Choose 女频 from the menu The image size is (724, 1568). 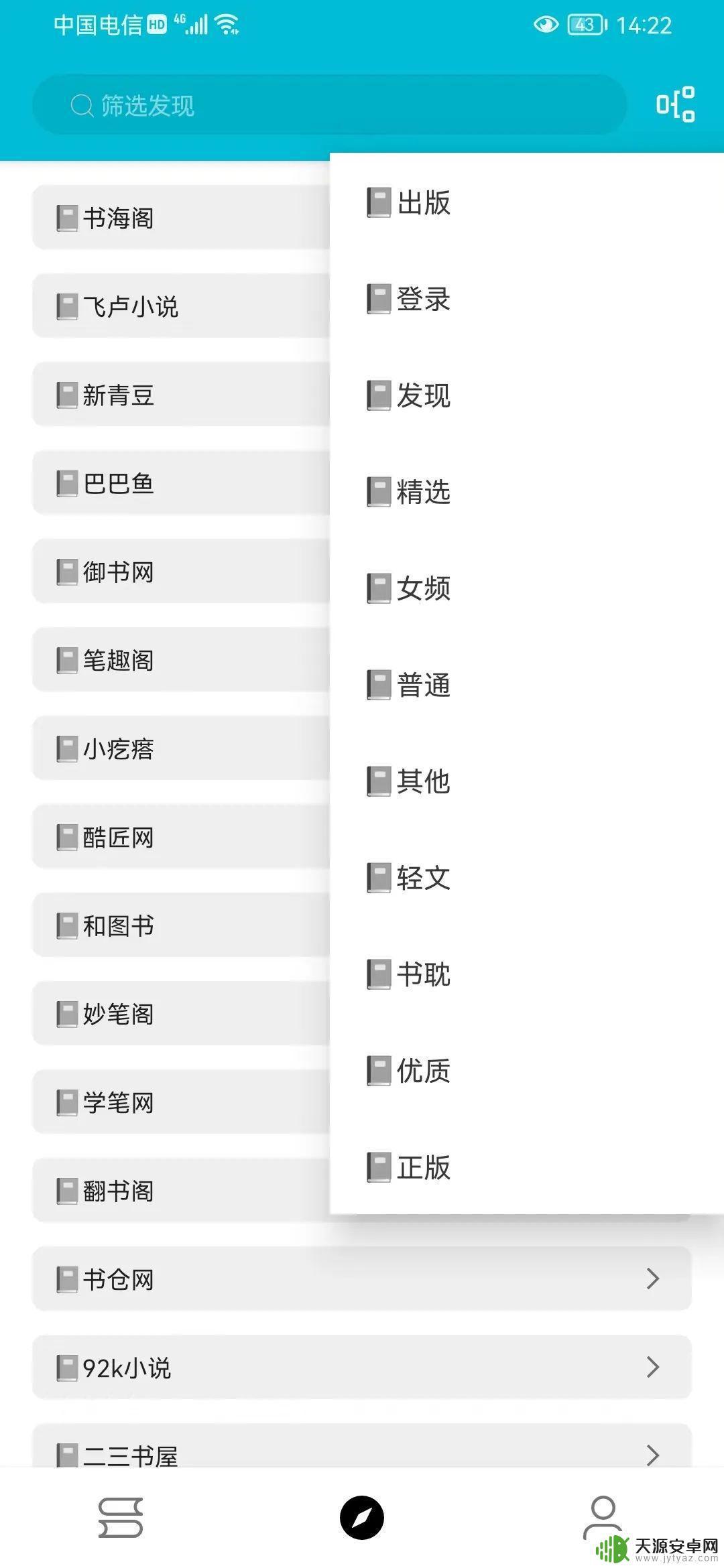click(x=526, y=588)
